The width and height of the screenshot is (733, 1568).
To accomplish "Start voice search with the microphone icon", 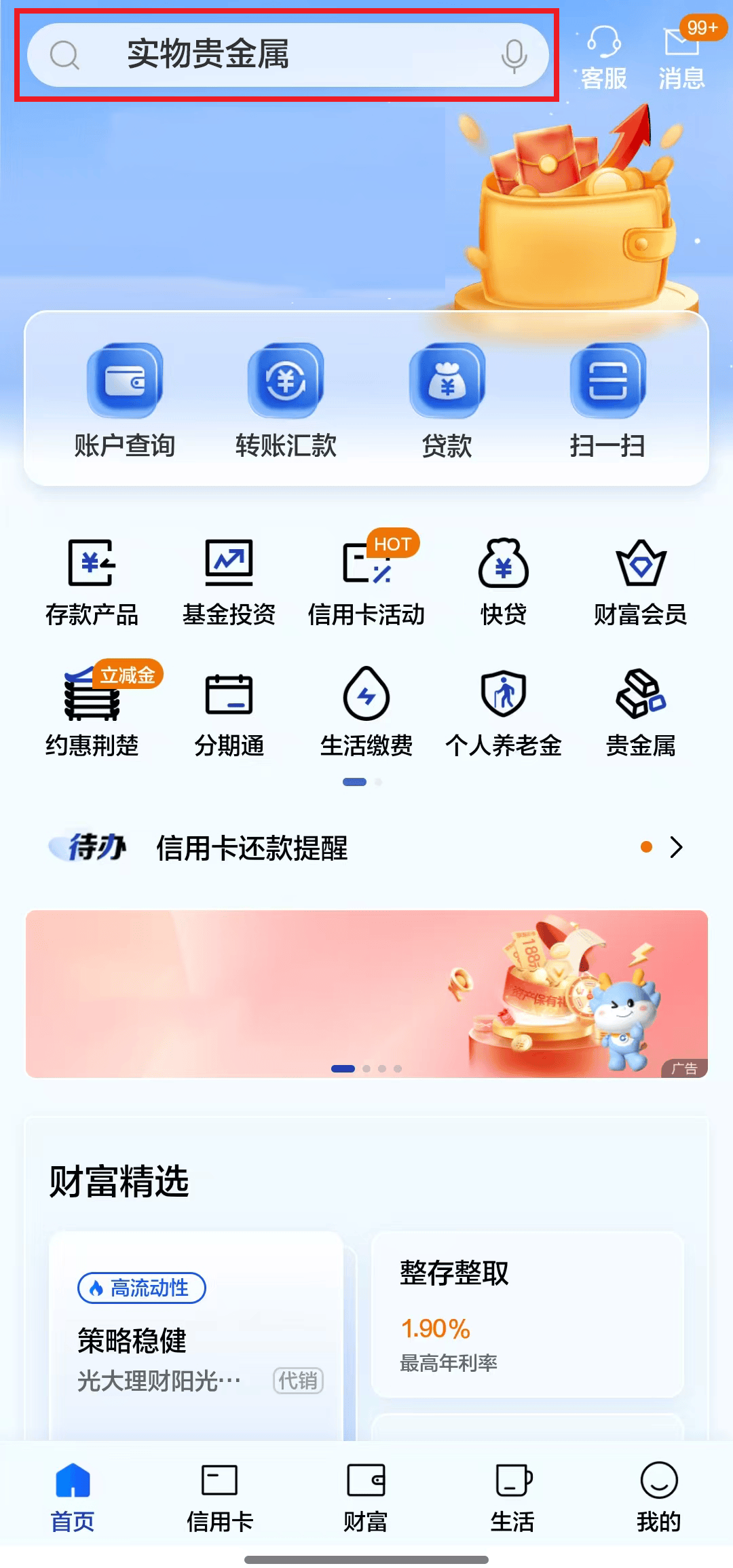I will [x=514, y=56].
